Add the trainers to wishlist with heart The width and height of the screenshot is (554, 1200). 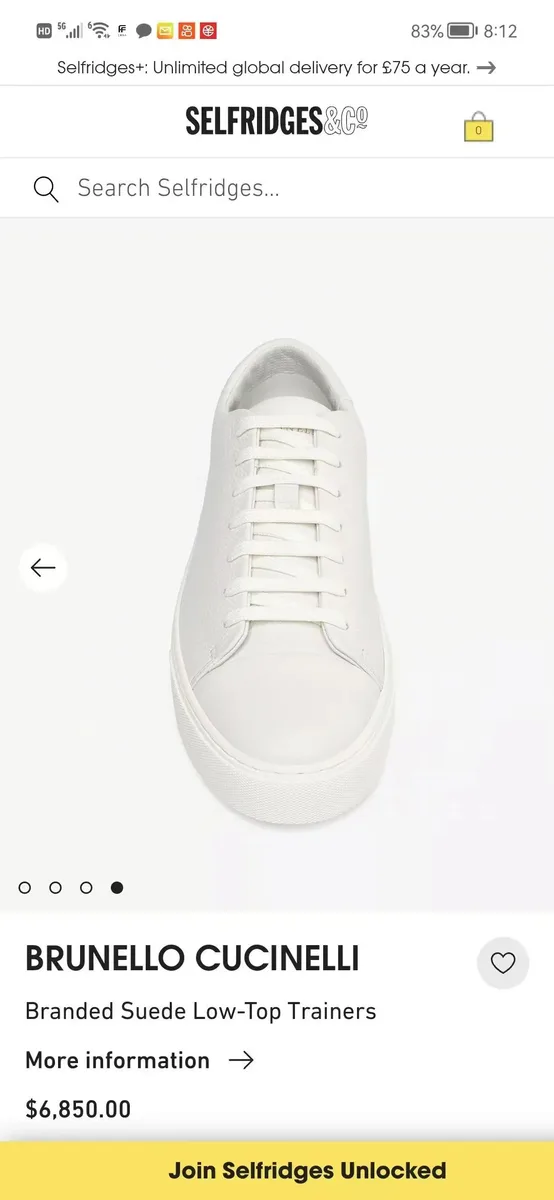503,963
